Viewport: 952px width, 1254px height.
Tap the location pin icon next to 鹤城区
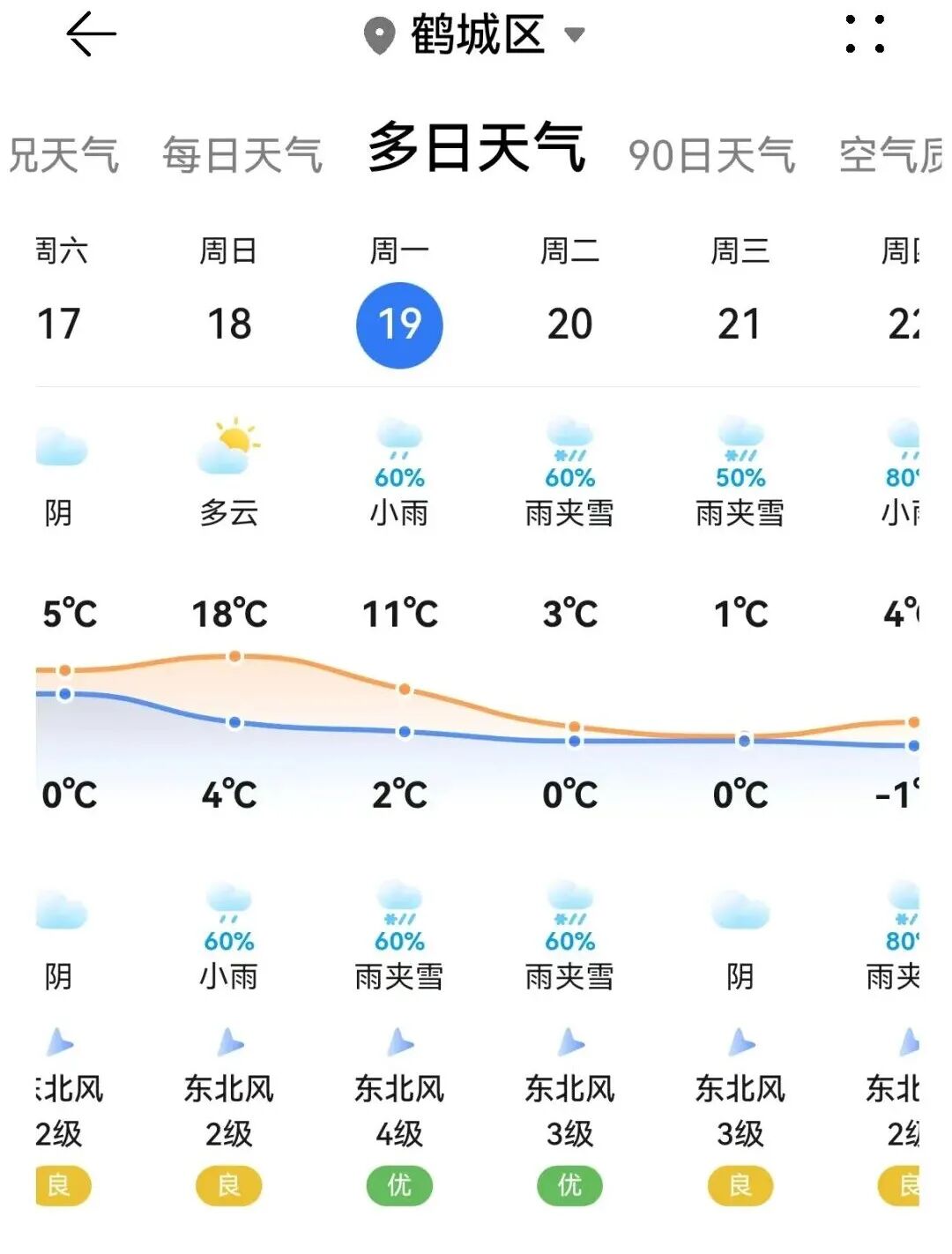pyautogui.click(x=379, y=34)
